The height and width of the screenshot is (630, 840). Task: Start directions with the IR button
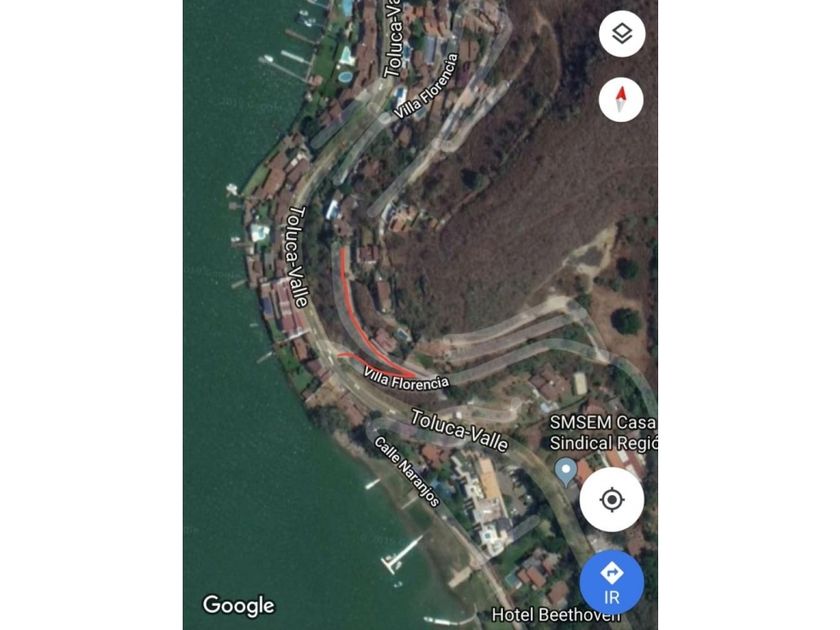tap(611, 581)
